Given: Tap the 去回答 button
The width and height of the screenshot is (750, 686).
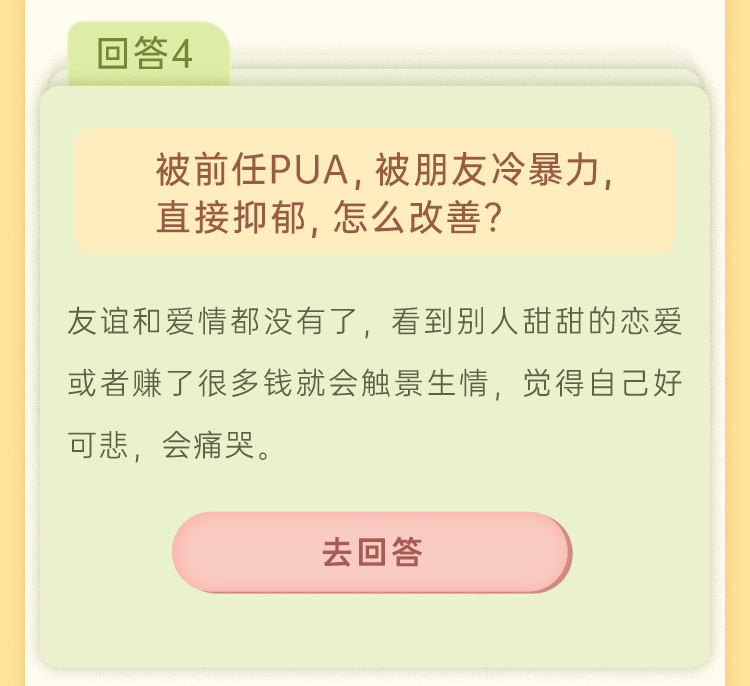Looking at the screenshot, I should point(371,552).
